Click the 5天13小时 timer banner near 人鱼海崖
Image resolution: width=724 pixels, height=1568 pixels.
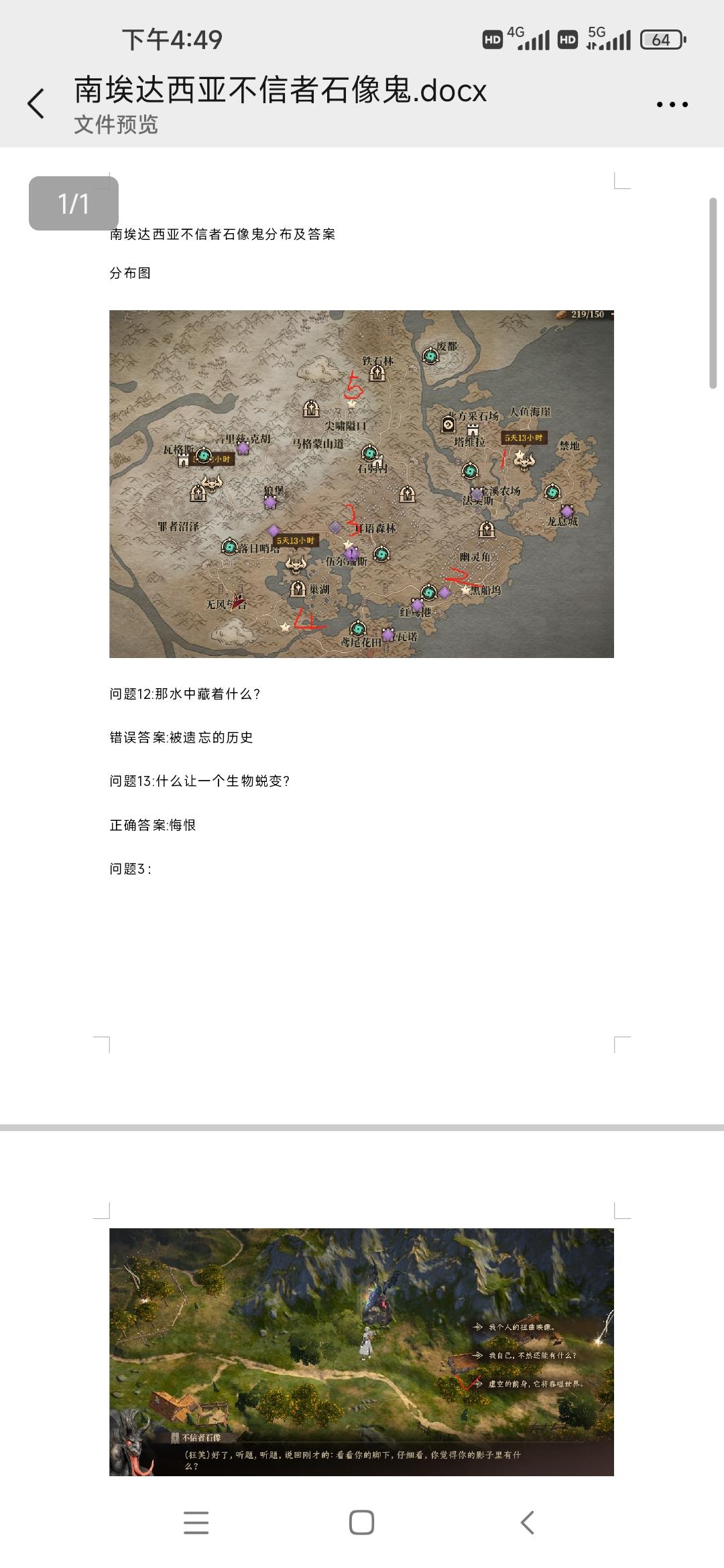pos(525,438)
